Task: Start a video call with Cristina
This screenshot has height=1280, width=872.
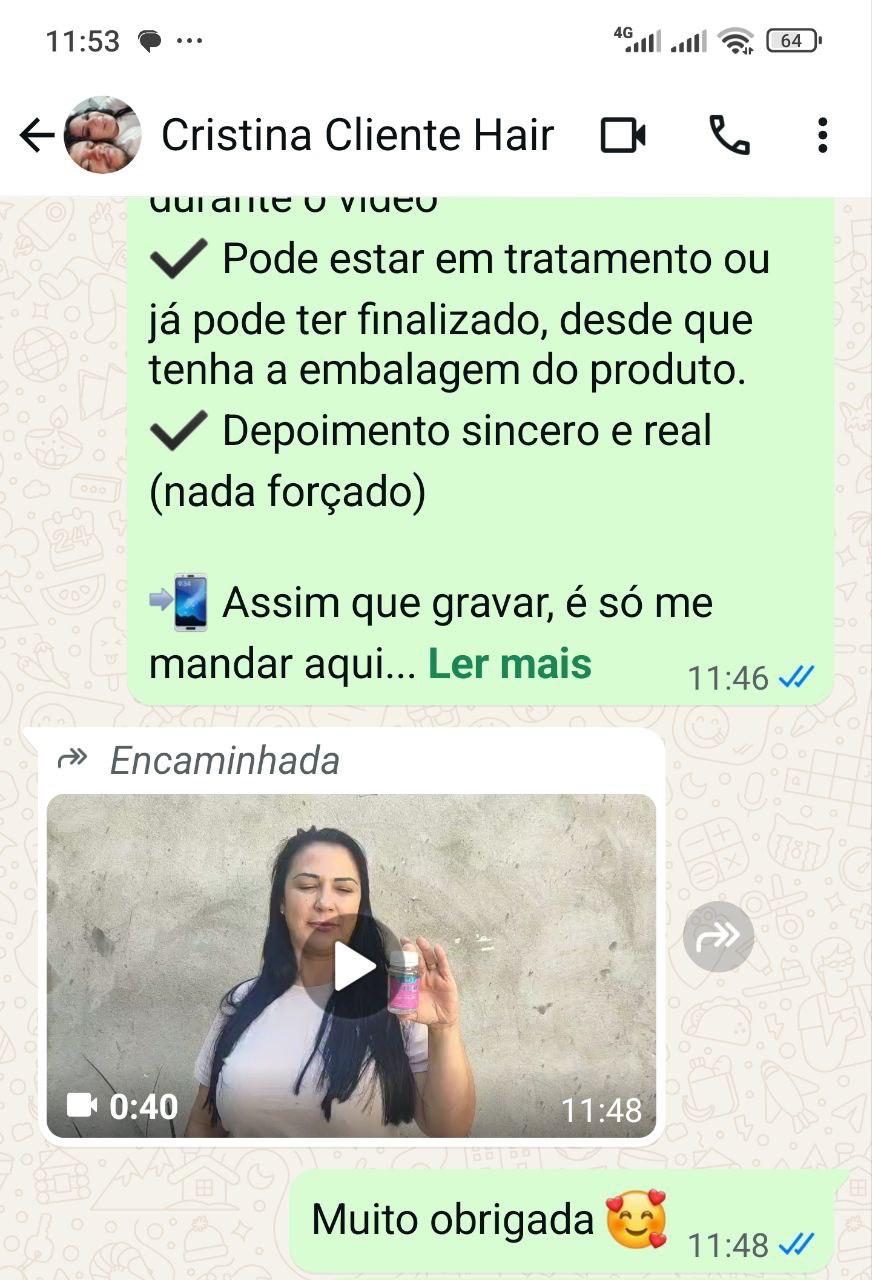Action: click(623, 135)
